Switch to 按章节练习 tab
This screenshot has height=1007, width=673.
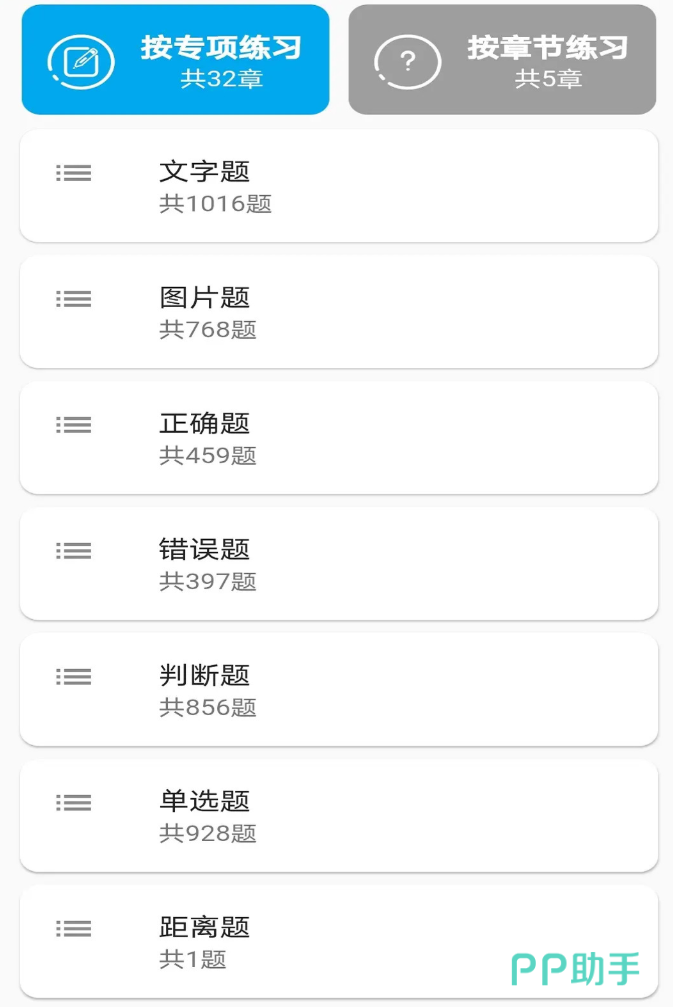(502, 60)
